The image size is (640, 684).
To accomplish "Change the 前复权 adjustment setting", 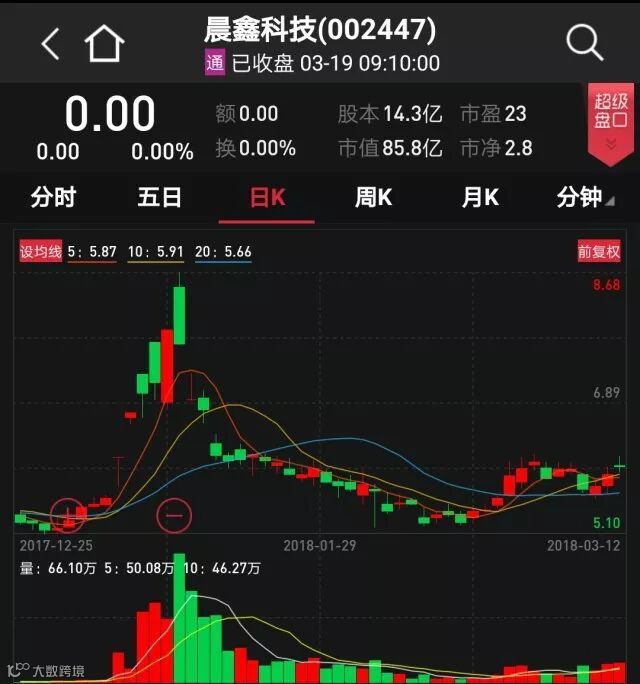I will point(598,252).
